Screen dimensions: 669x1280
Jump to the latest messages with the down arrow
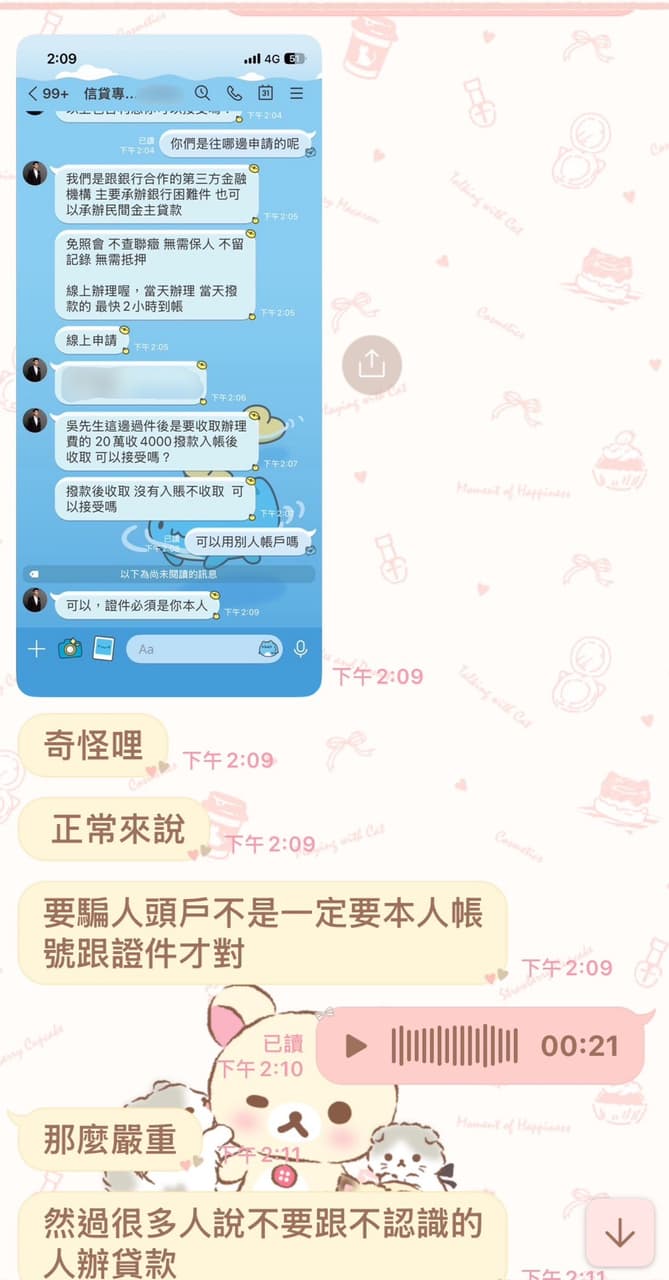(619, 1233)
